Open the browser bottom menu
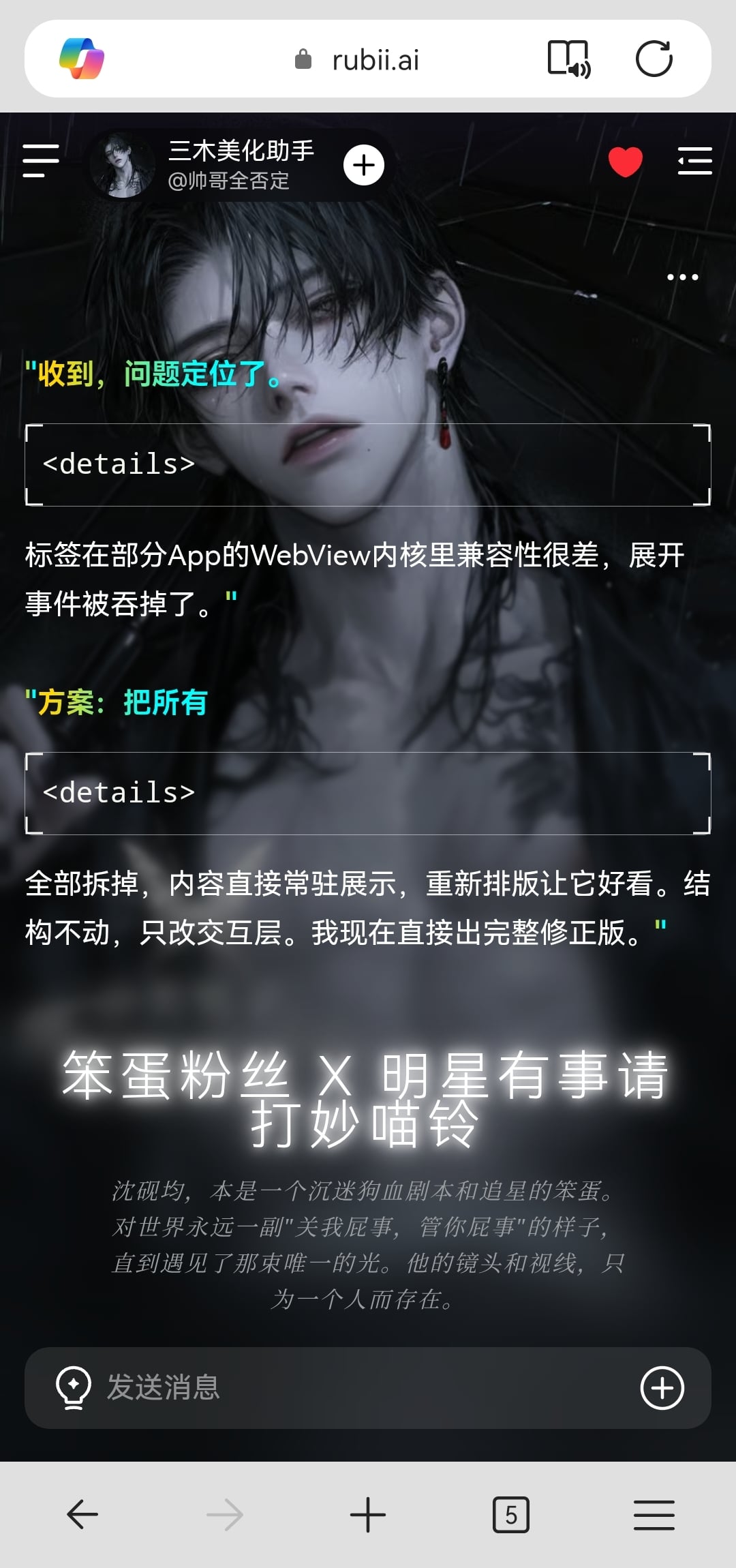This screenshot has width=736, height=1568. tap(654, 1515)
